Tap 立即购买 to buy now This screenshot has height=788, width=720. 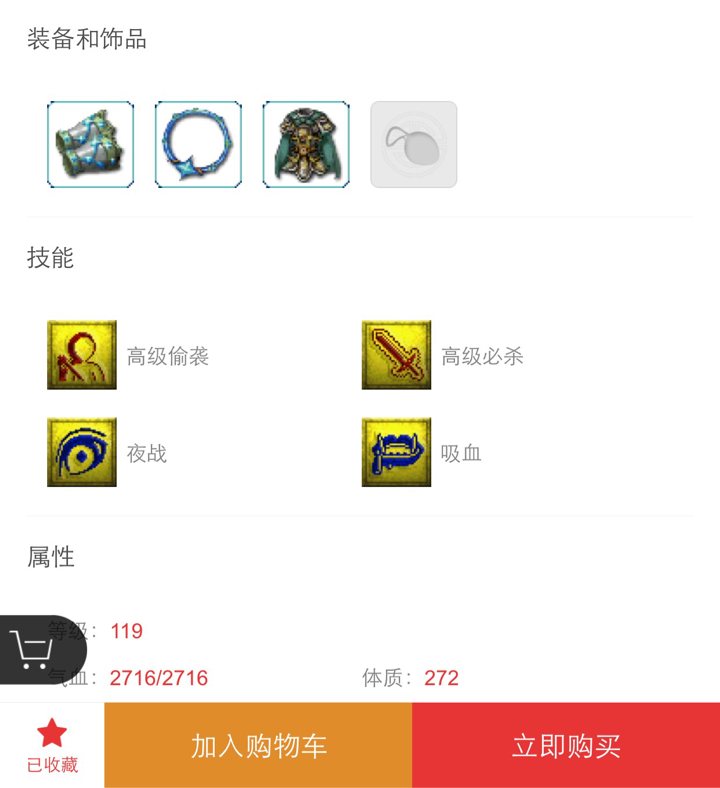[x=566, y=745]
